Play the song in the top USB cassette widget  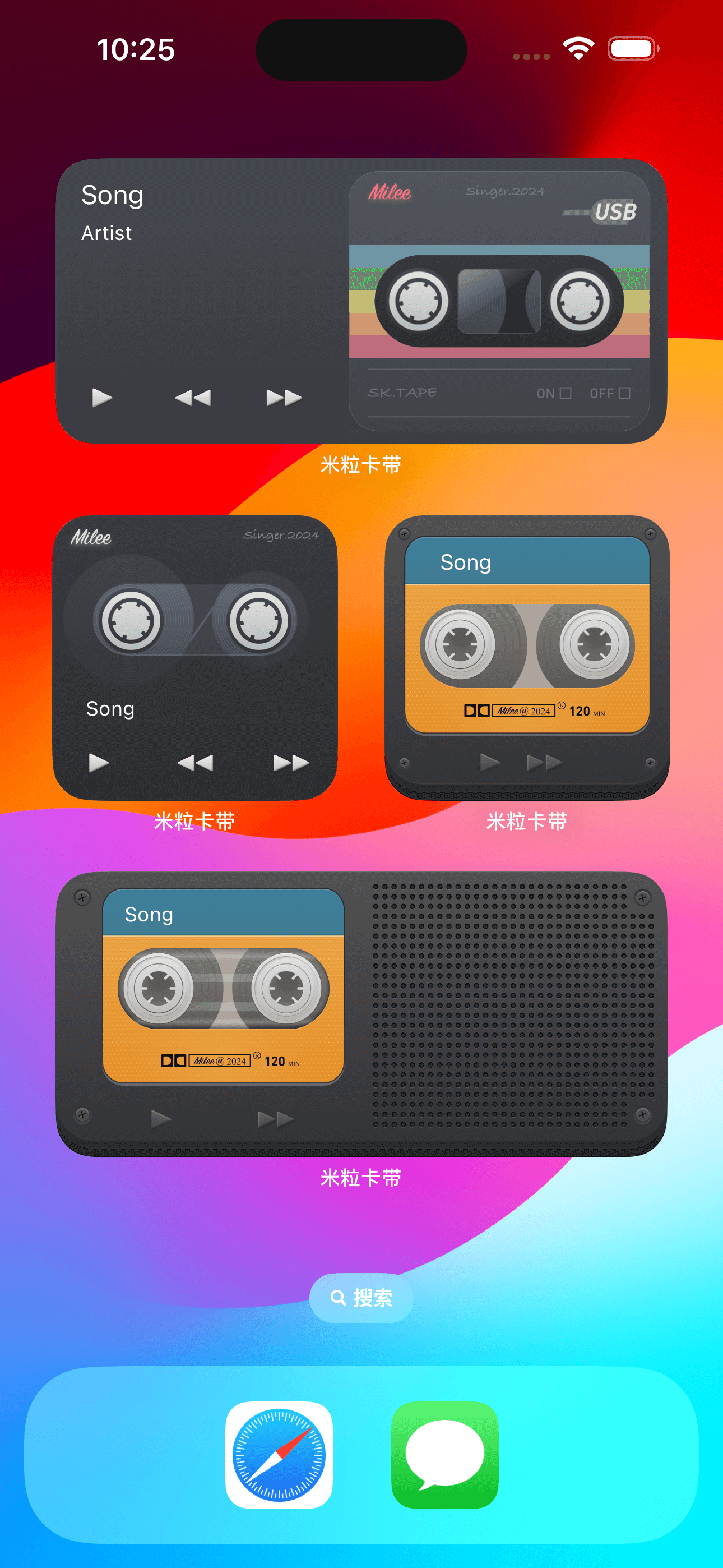101,398
